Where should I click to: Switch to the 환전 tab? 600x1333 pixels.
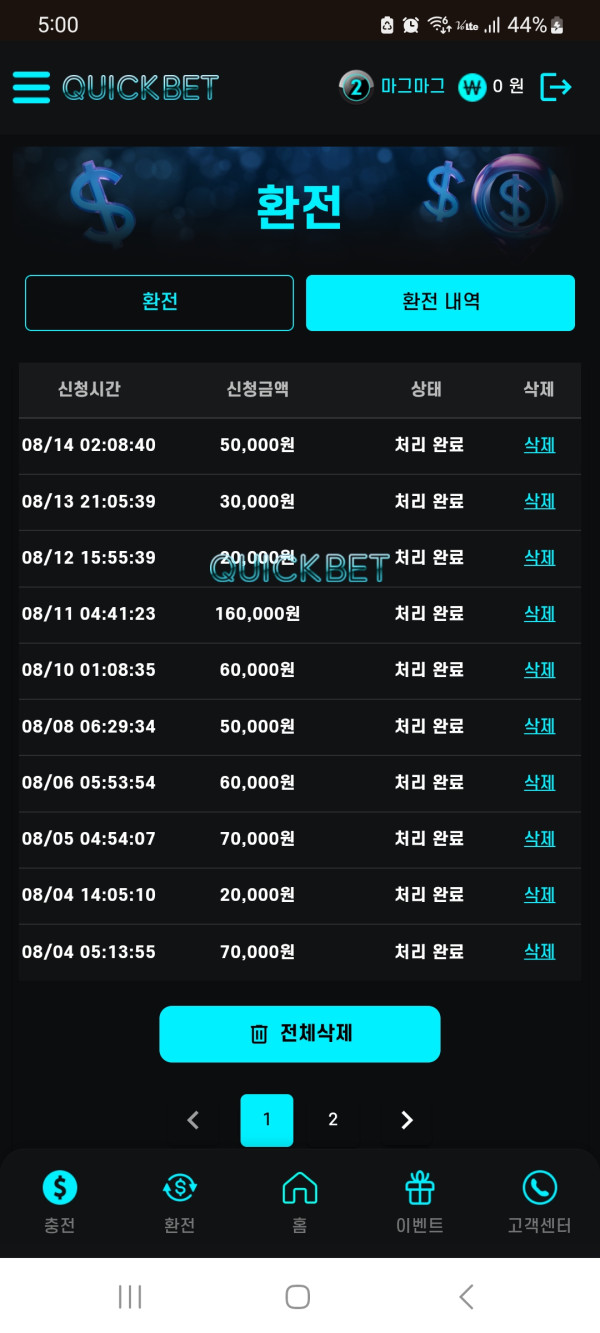point(159,302)
